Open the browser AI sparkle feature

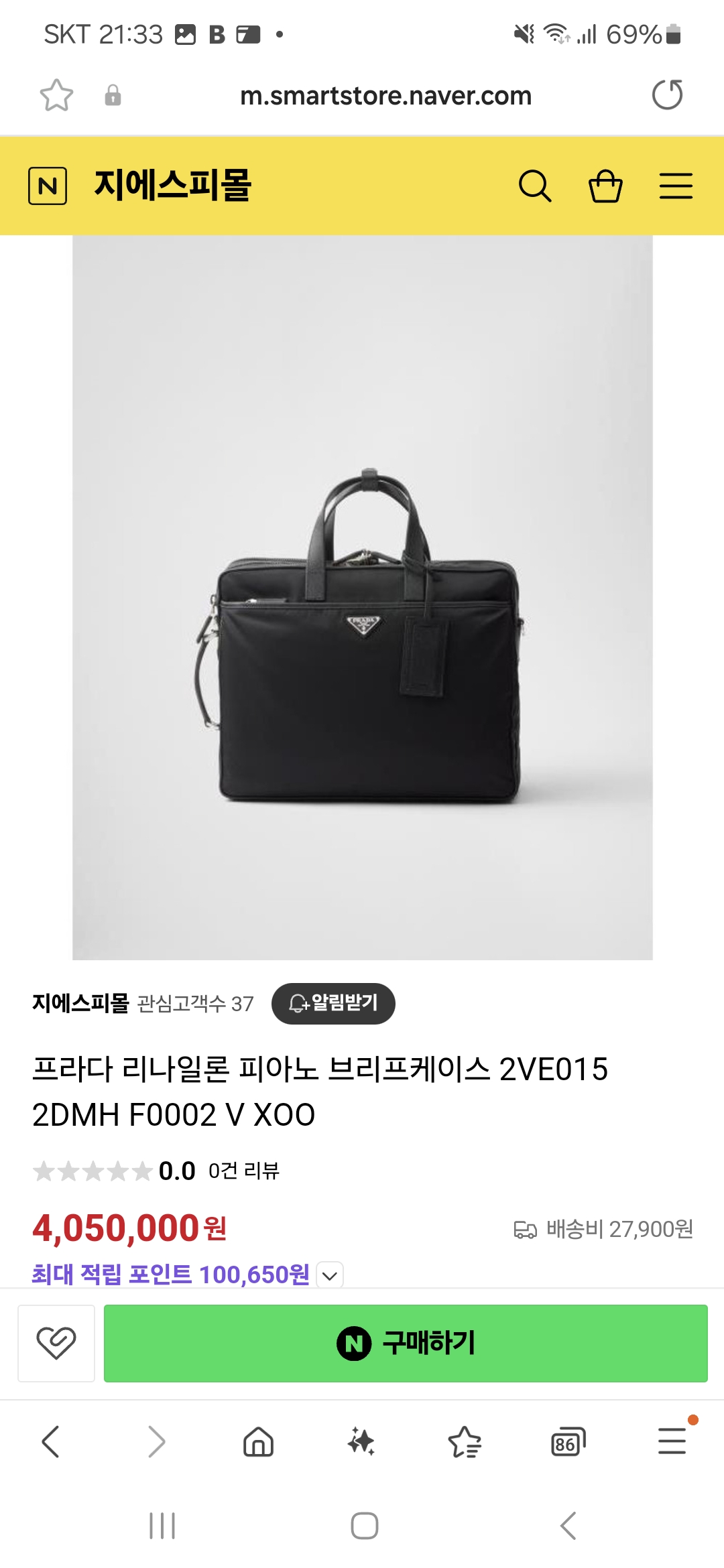[x=361, y=1441]
